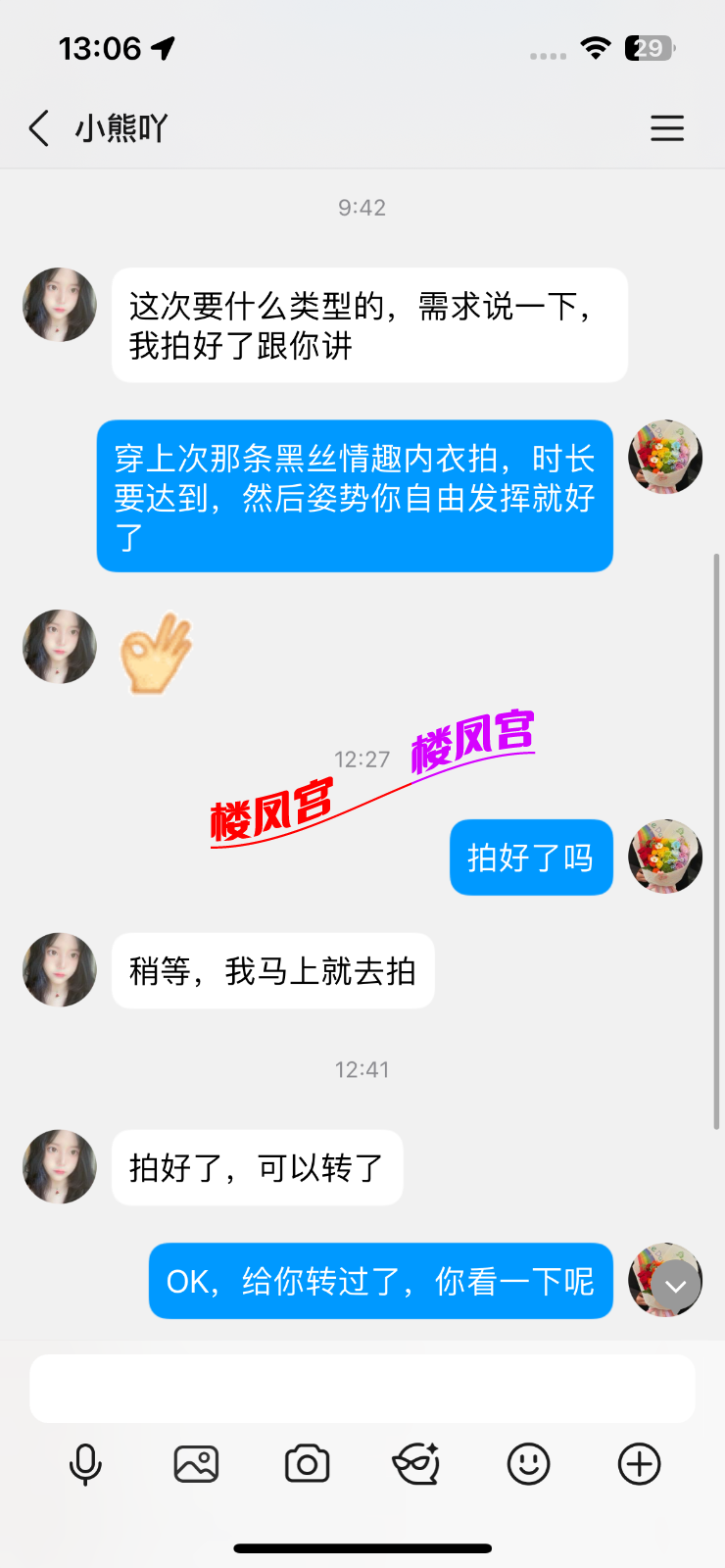725x1568 pixels.
Task: Open the chat settings menu
Action: 667,128
